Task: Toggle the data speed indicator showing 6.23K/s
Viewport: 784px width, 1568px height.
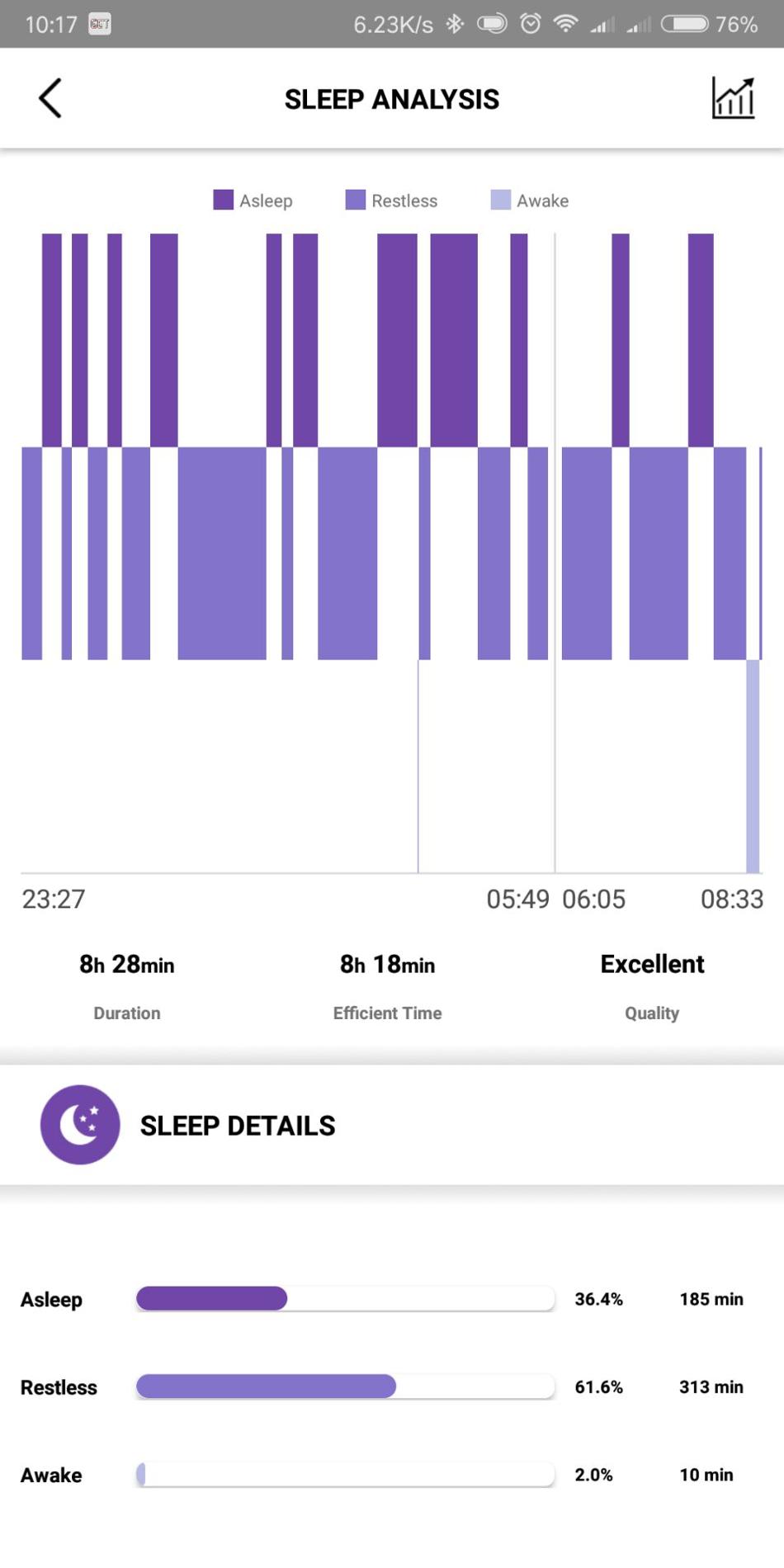Action: tap(394, 23)
